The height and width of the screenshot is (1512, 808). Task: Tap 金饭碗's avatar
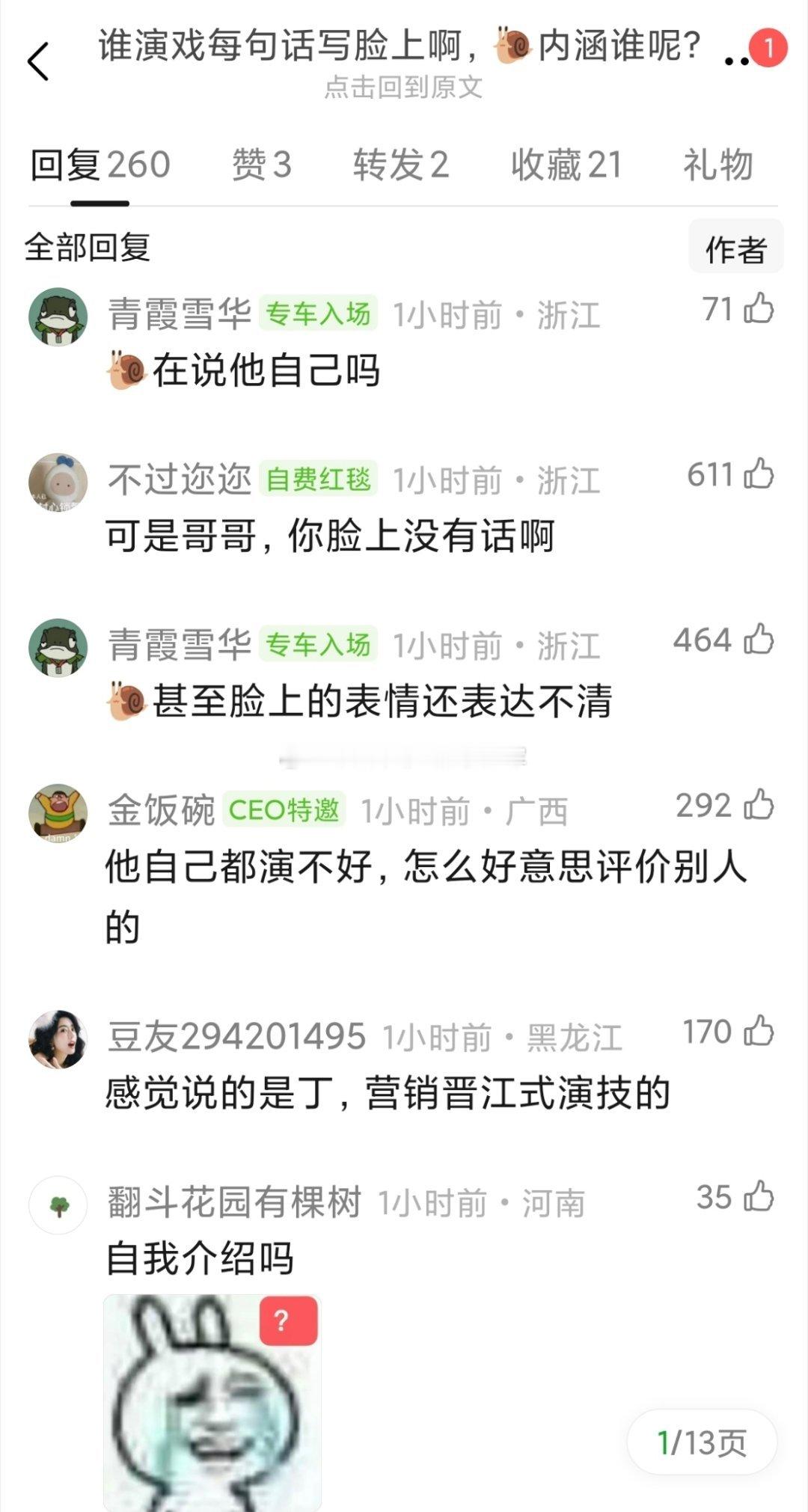coord(60,810)
